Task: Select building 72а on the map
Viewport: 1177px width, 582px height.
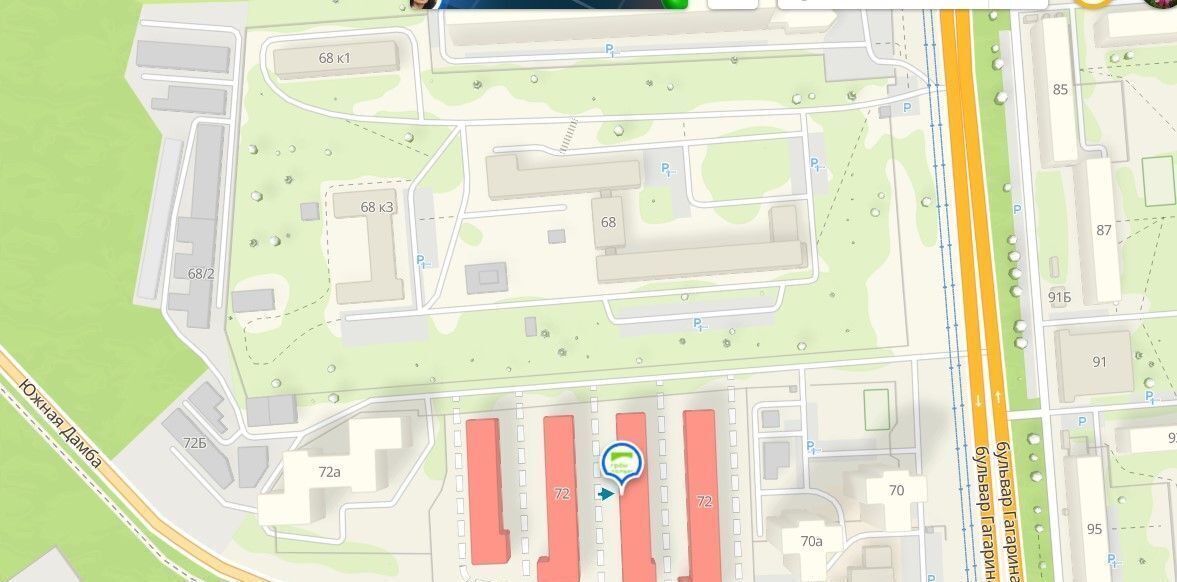Action: pos(330,470)
